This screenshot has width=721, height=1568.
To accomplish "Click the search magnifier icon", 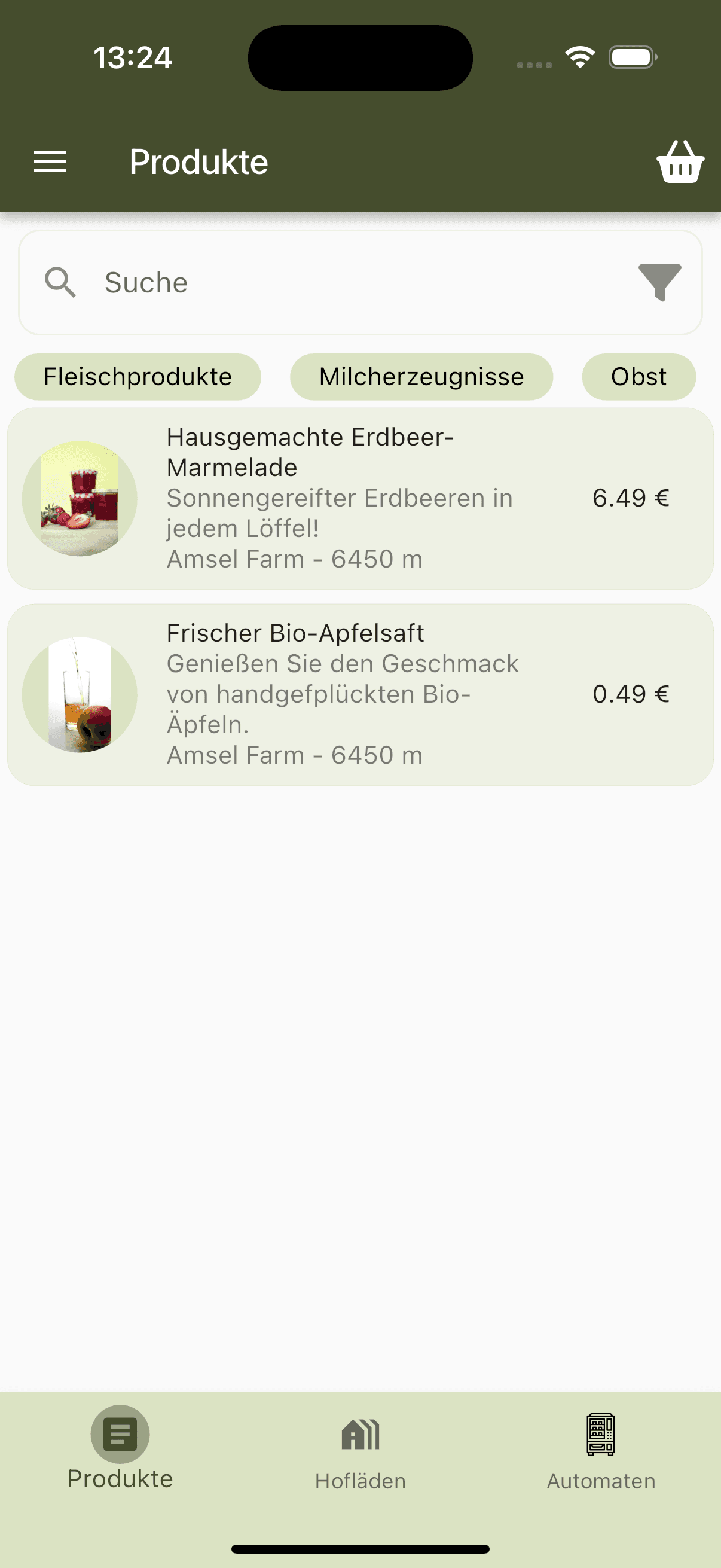I will point(60,282).
